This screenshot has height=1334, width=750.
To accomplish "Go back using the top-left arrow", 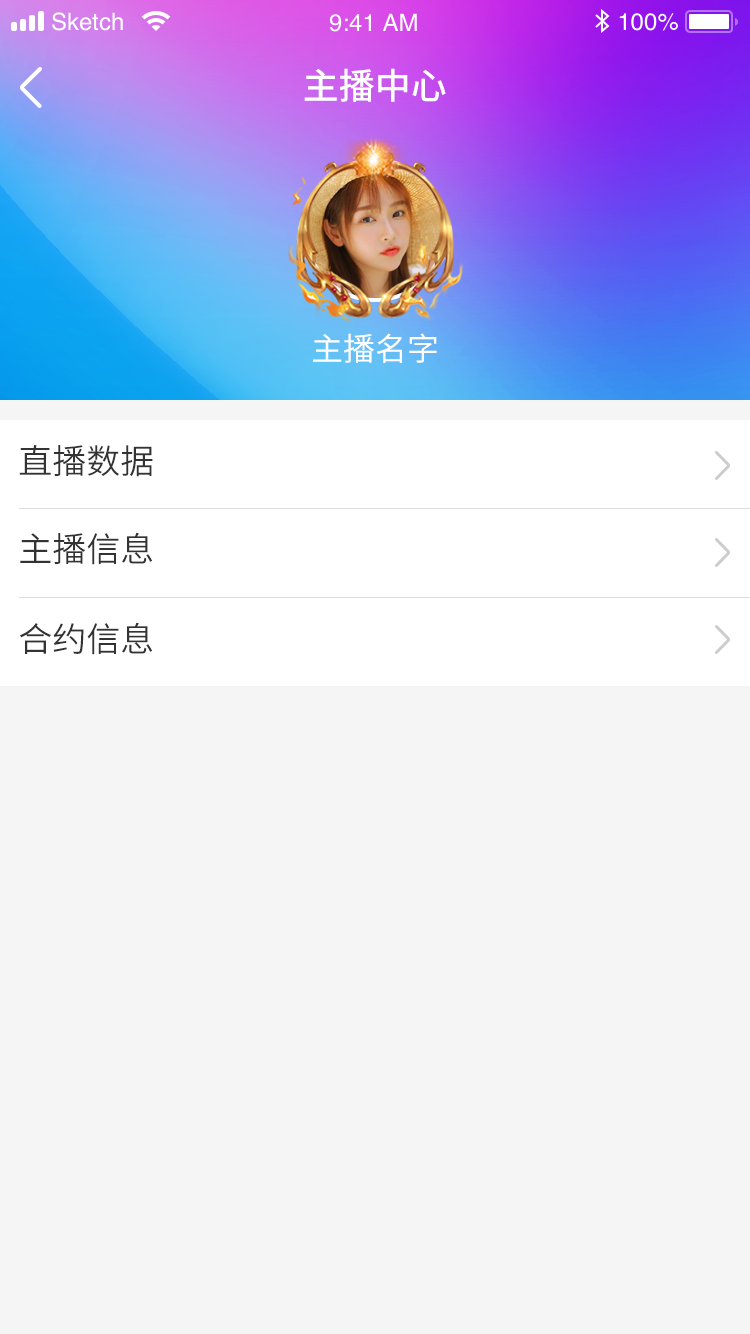I will coord(31,87).
